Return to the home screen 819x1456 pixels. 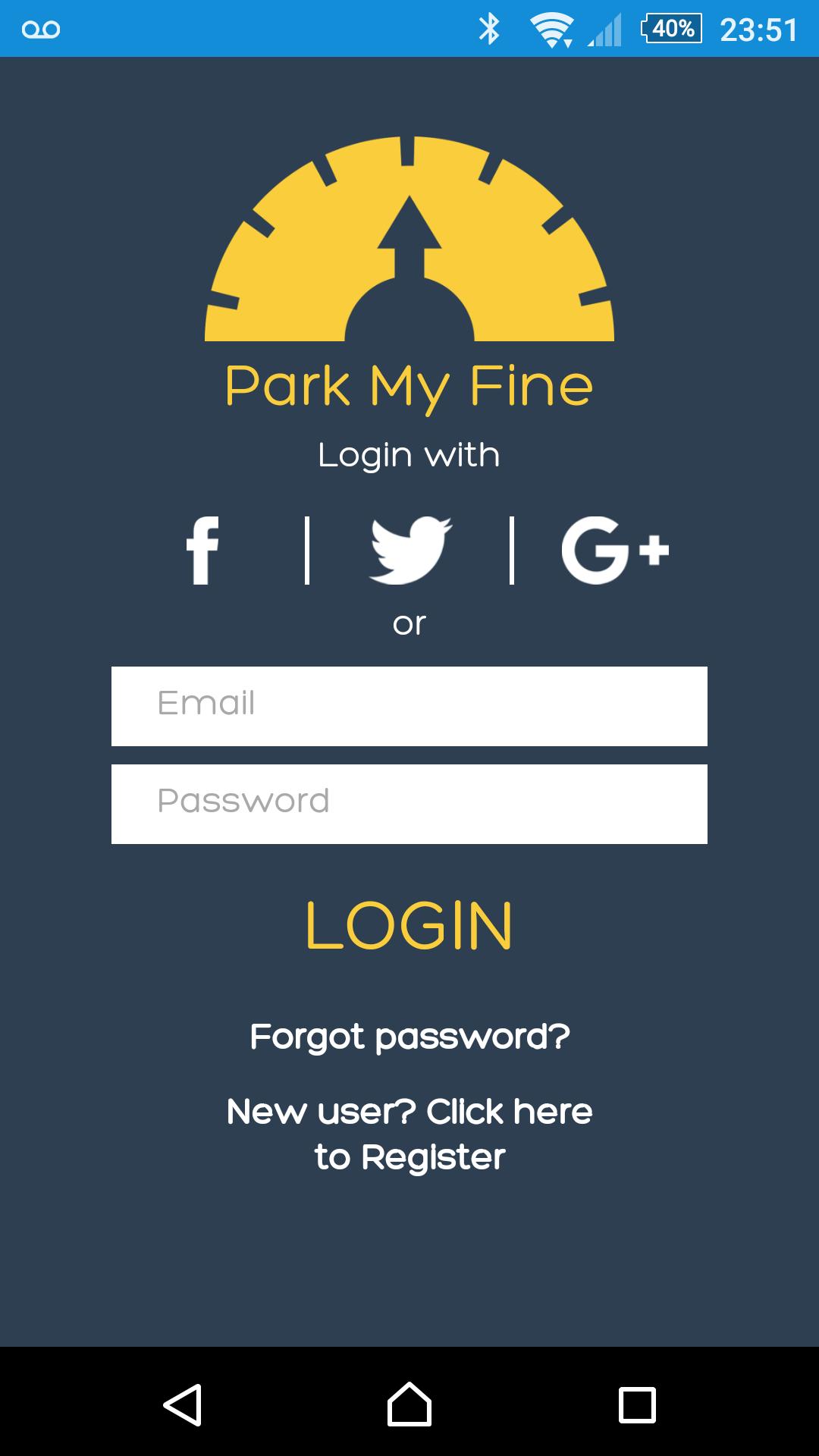[x=409, y=1405]
